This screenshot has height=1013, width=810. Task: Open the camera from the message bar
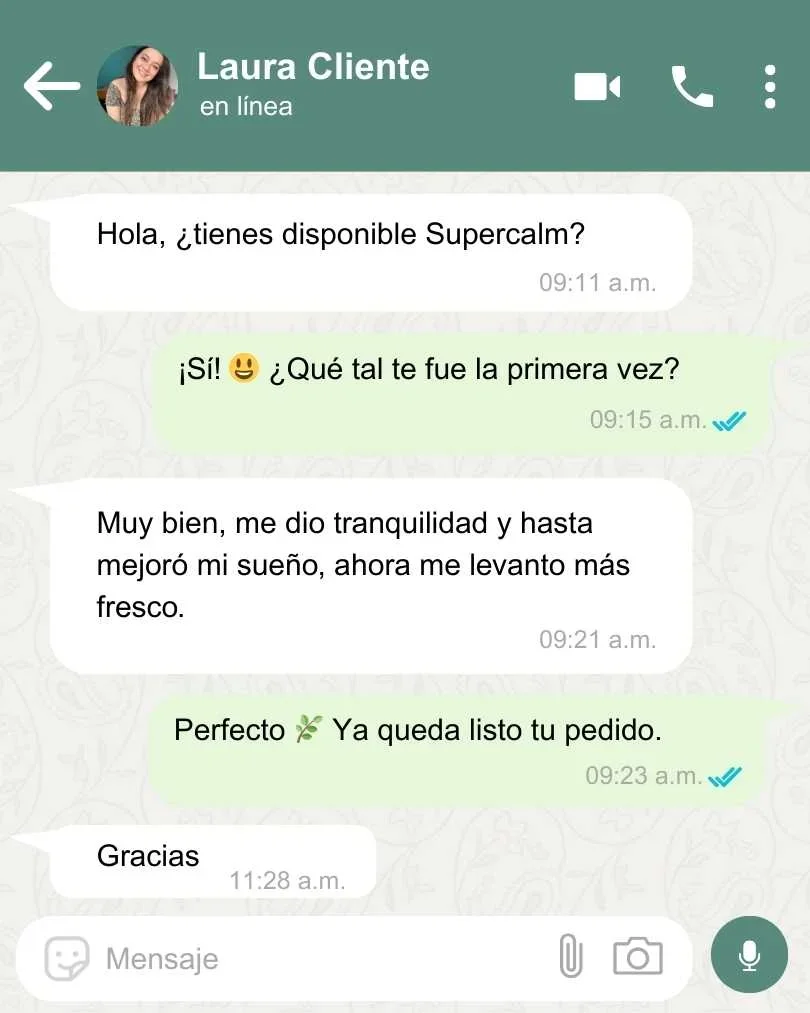[637, 958]
